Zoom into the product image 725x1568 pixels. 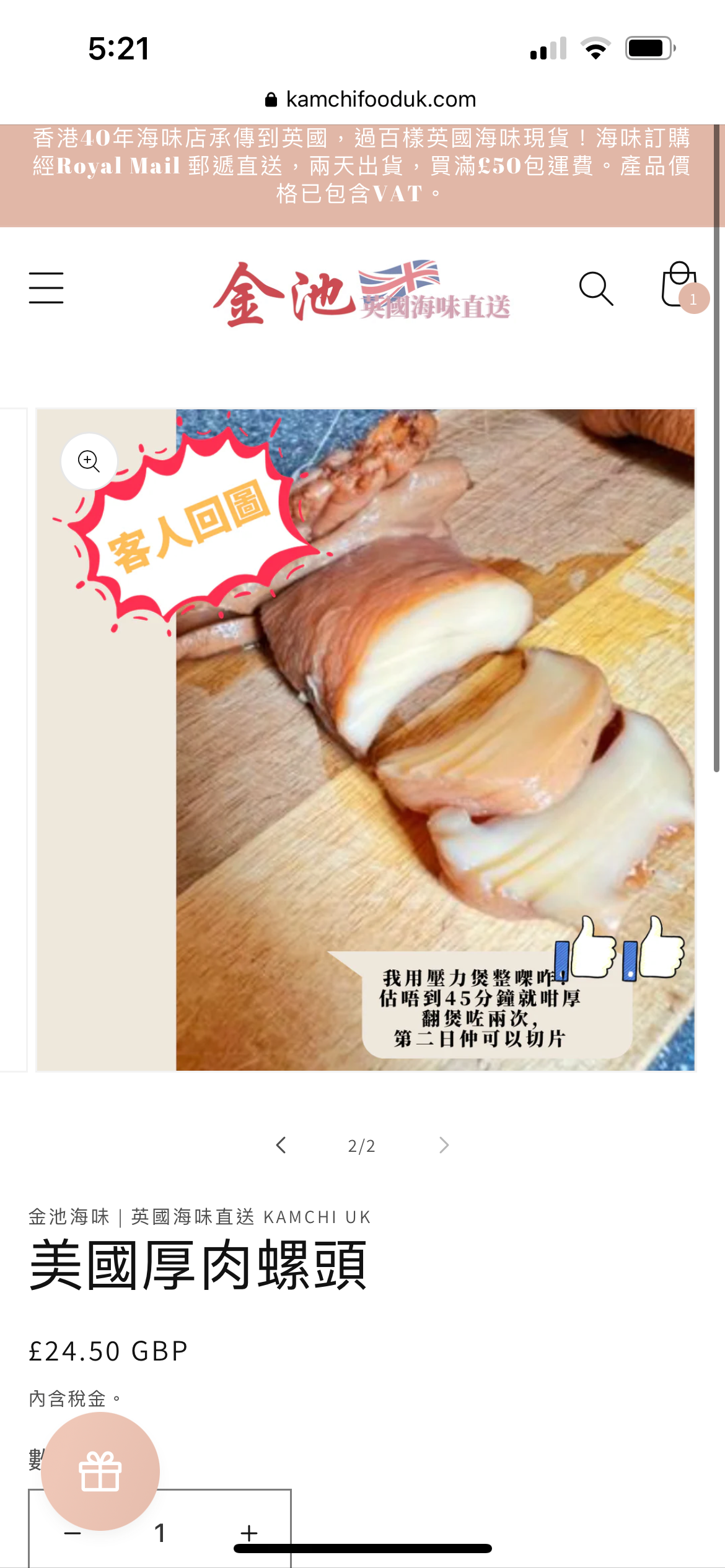[x=89, y=461]
